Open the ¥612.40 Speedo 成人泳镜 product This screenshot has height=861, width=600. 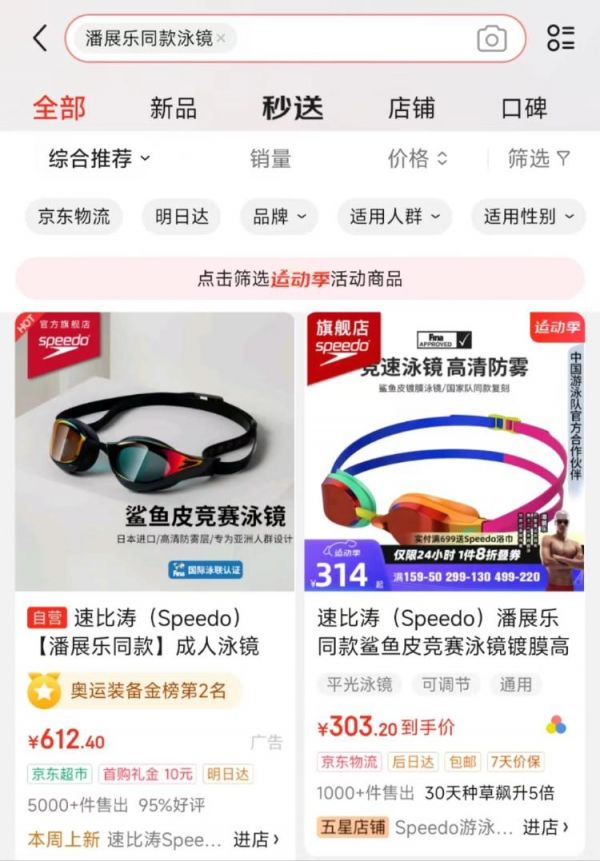(154, 631)
